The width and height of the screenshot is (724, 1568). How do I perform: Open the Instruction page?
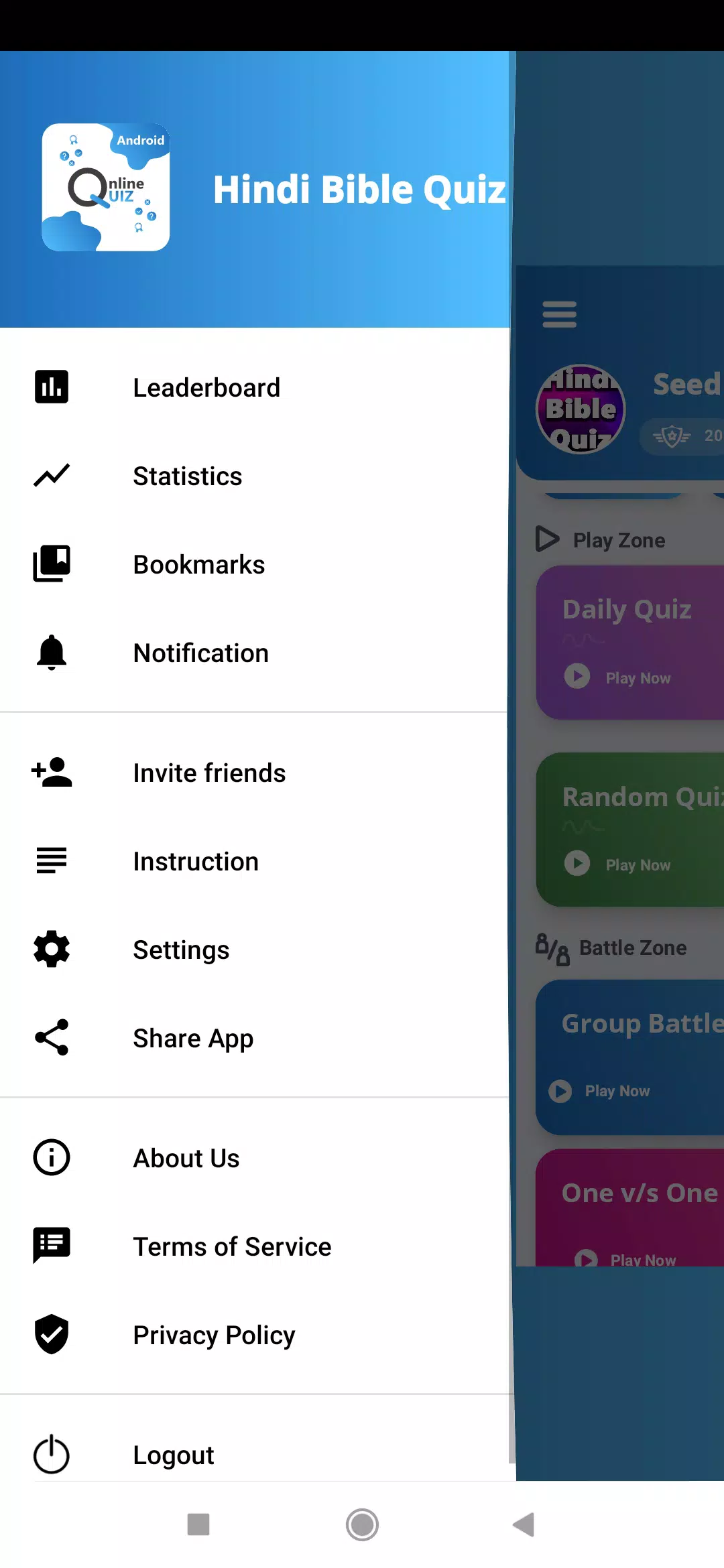[x=196, y=862]
